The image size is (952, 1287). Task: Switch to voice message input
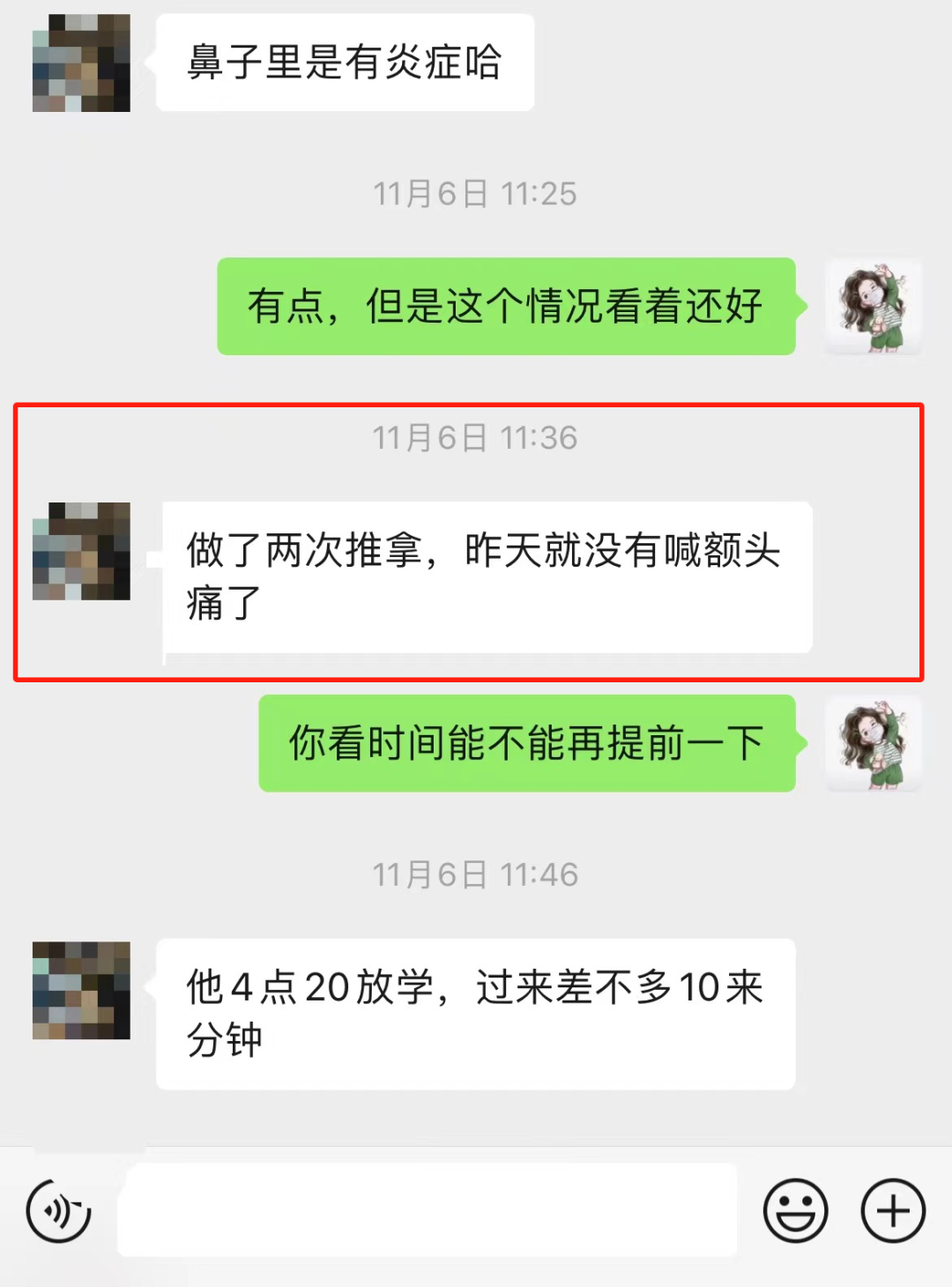pyautogui.click(x=59, y=1211)
